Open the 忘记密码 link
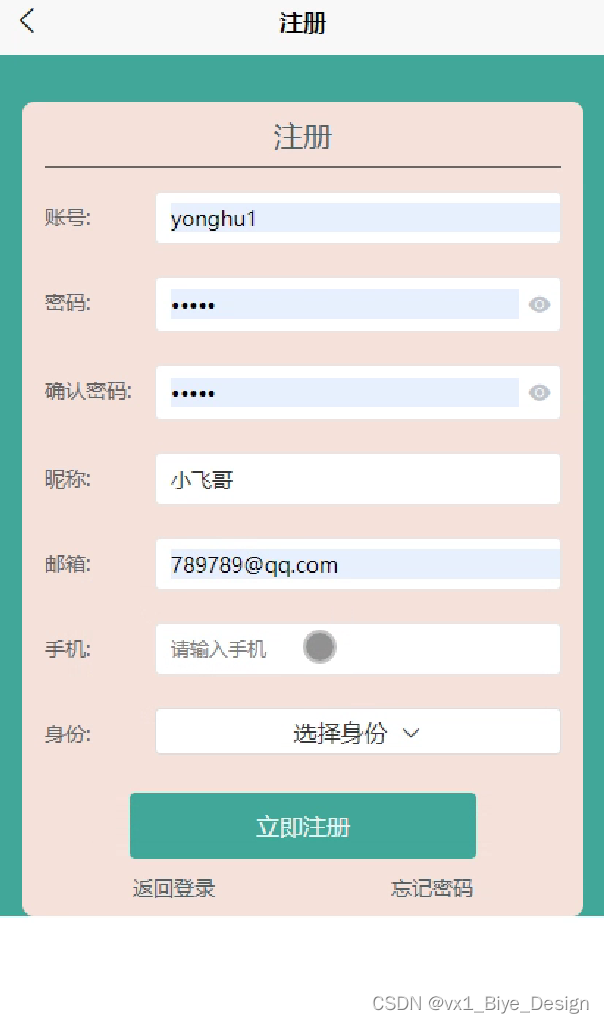This screenshot has width=604, height=1023. pyautogui.click(x=432, y=888)
